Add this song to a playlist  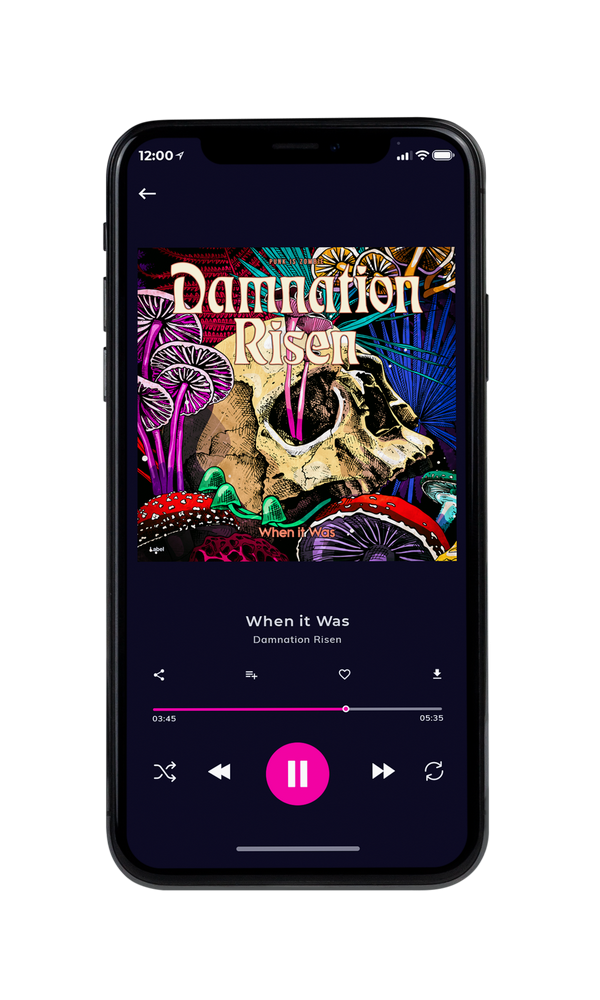(x=251, y=675)
